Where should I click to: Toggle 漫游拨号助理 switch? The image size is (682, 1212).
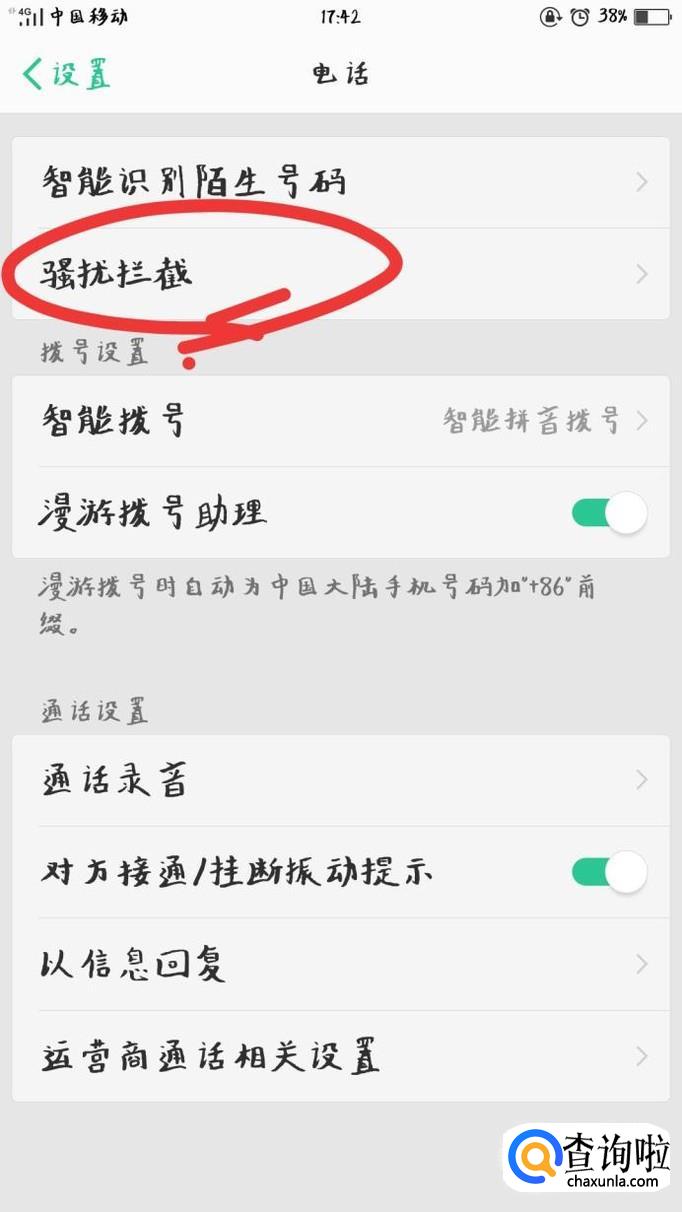click(x=609, y=513)
